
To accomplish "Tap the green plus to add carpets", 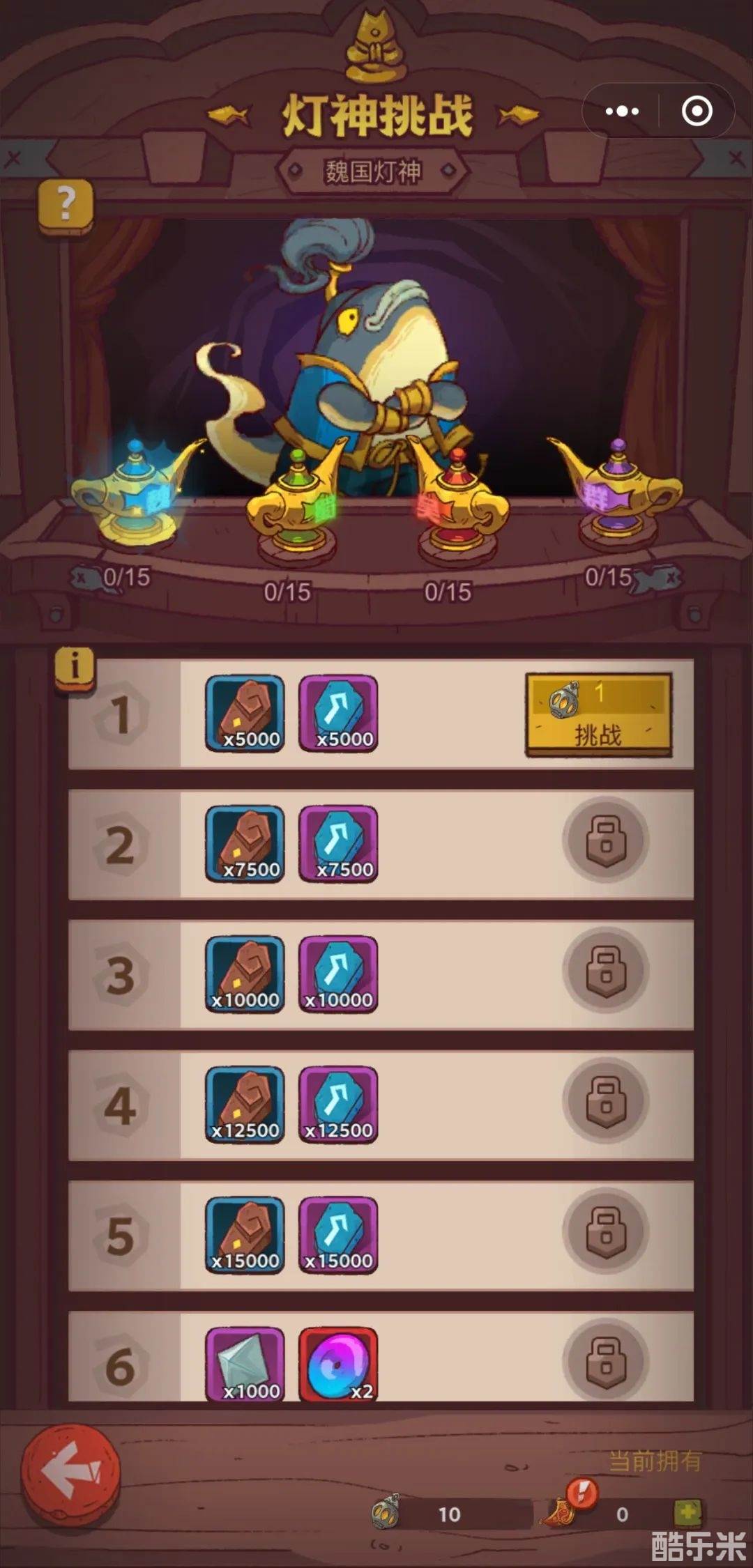I will (687, 1514).
